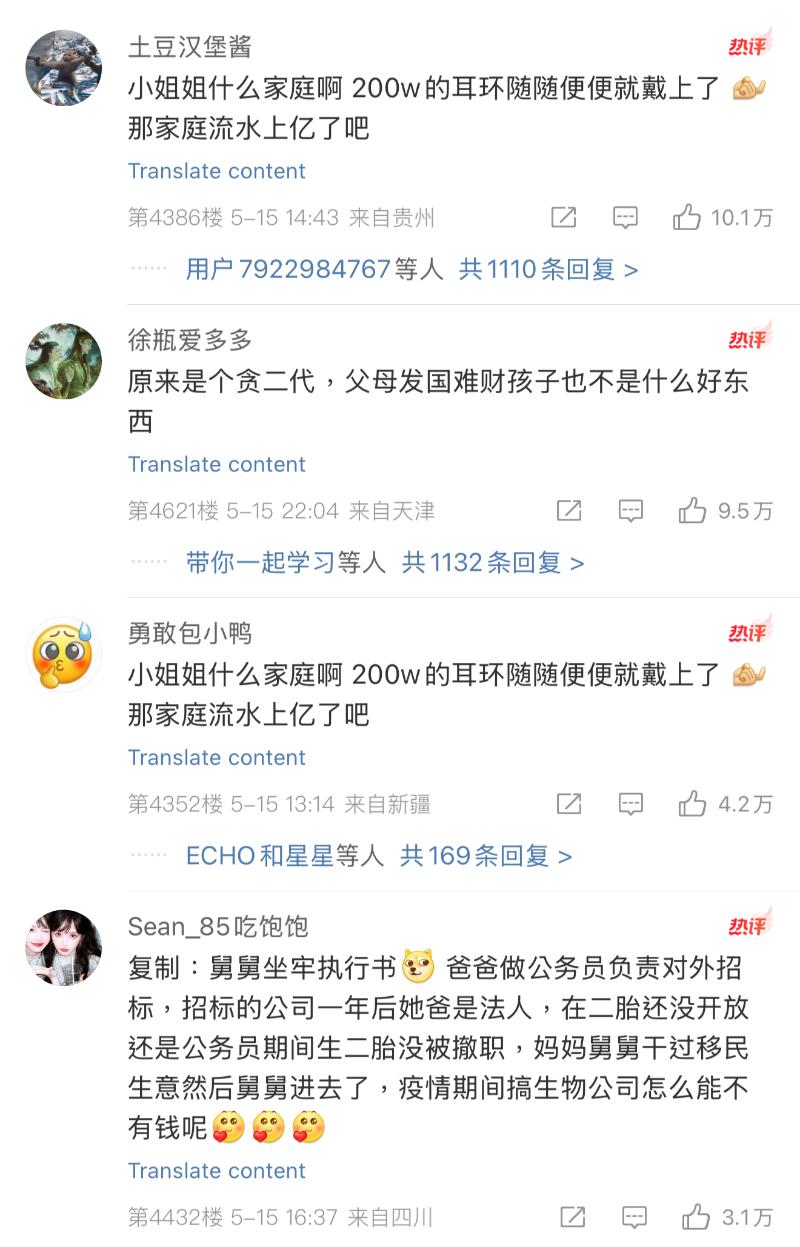The height and width of the screenshot is (1247, 800).
Task: Translate 徐瓶爱多多's comment
Action: click(x=216, y=464)
